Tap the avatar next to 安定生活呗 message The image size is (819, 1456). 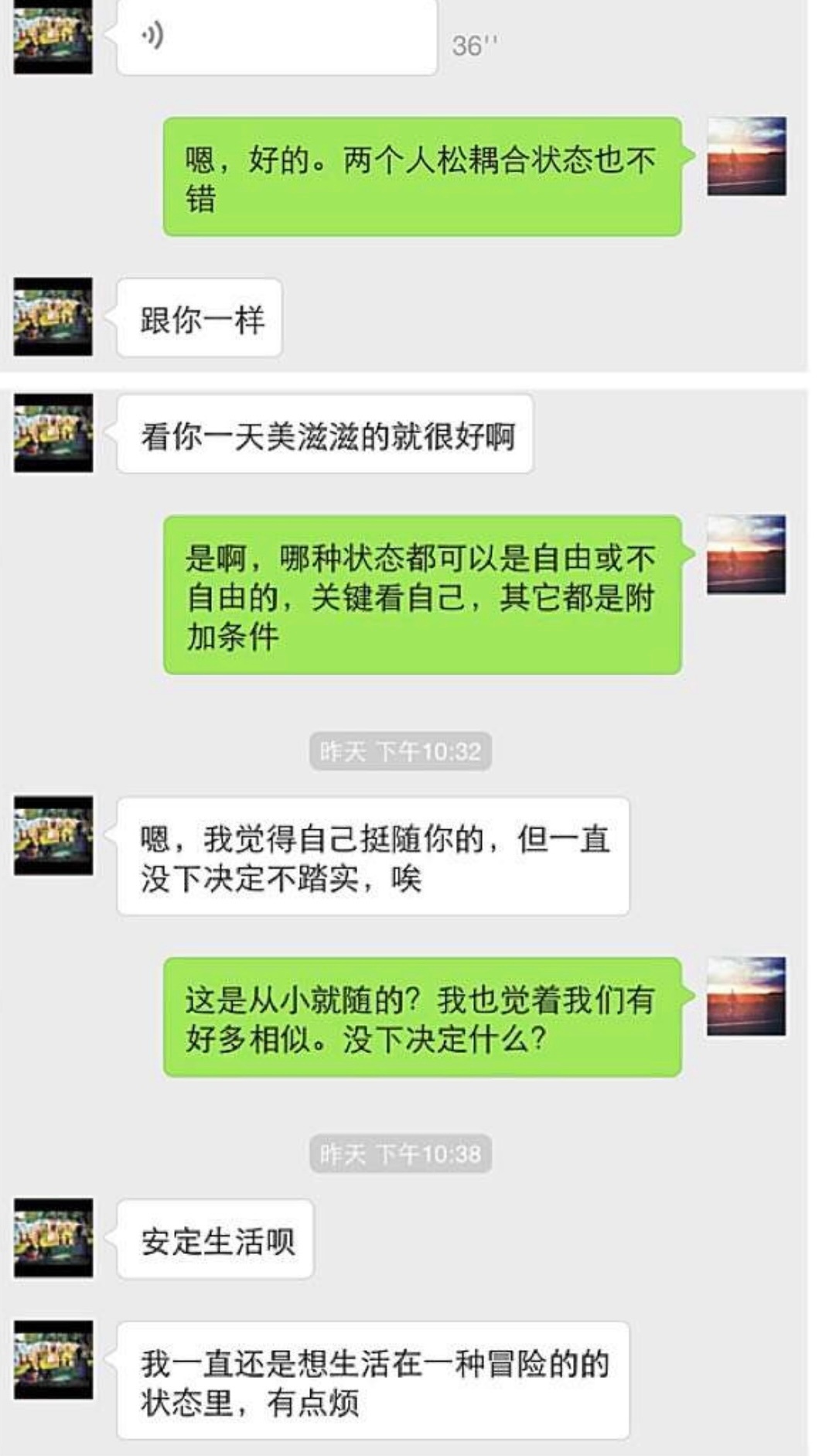click(53, 1238)
